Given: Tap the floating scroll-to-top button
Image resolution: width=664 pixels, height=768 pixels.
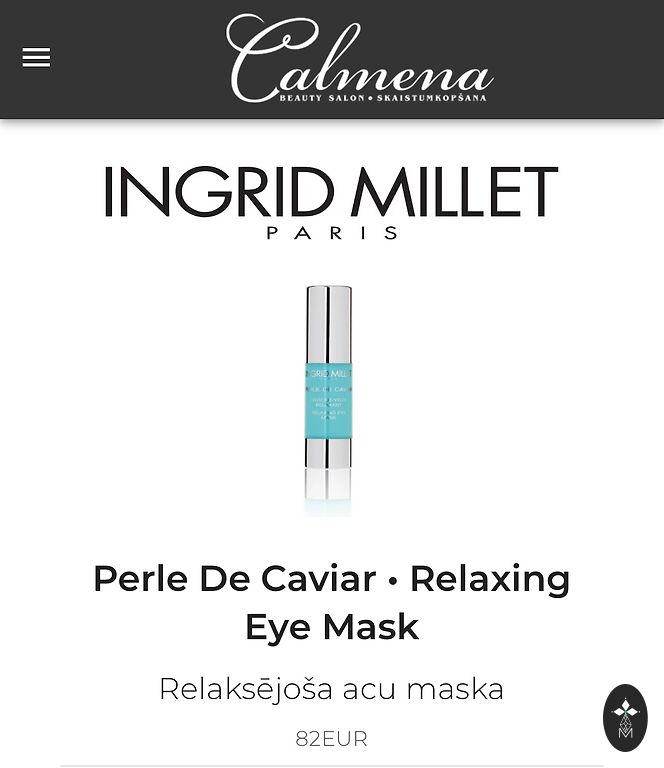Looking at the screenshot, I should pyautogui.click(x=625, y=717).
